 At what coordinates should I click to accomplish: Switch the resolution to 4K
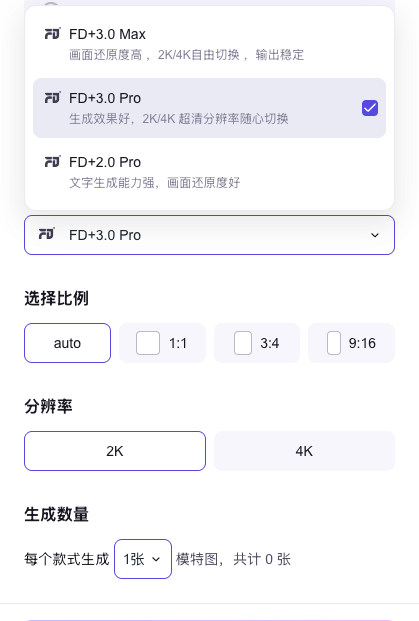(x=304, y=451)
